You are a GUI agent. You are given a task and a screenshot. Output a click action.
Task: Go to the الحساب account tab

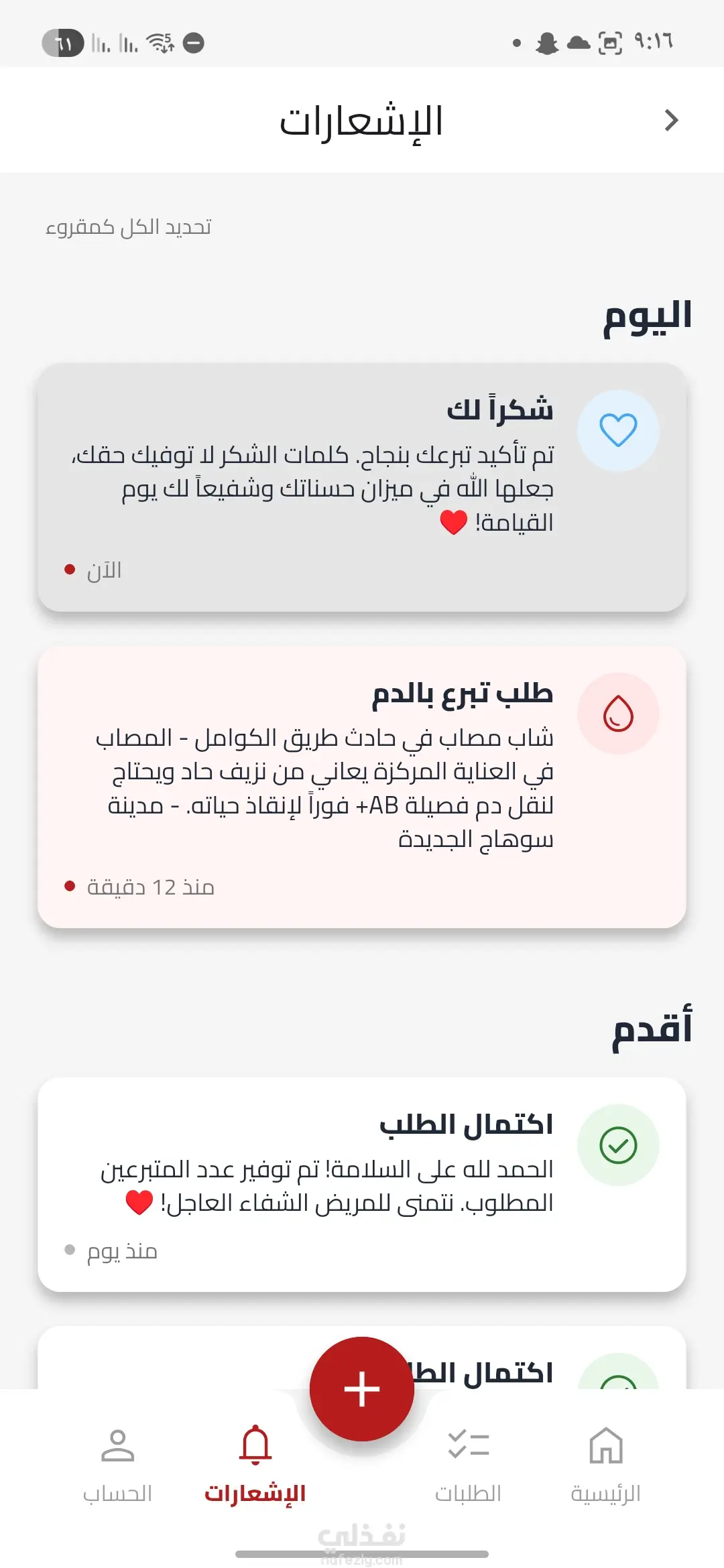coord(118,1465)
